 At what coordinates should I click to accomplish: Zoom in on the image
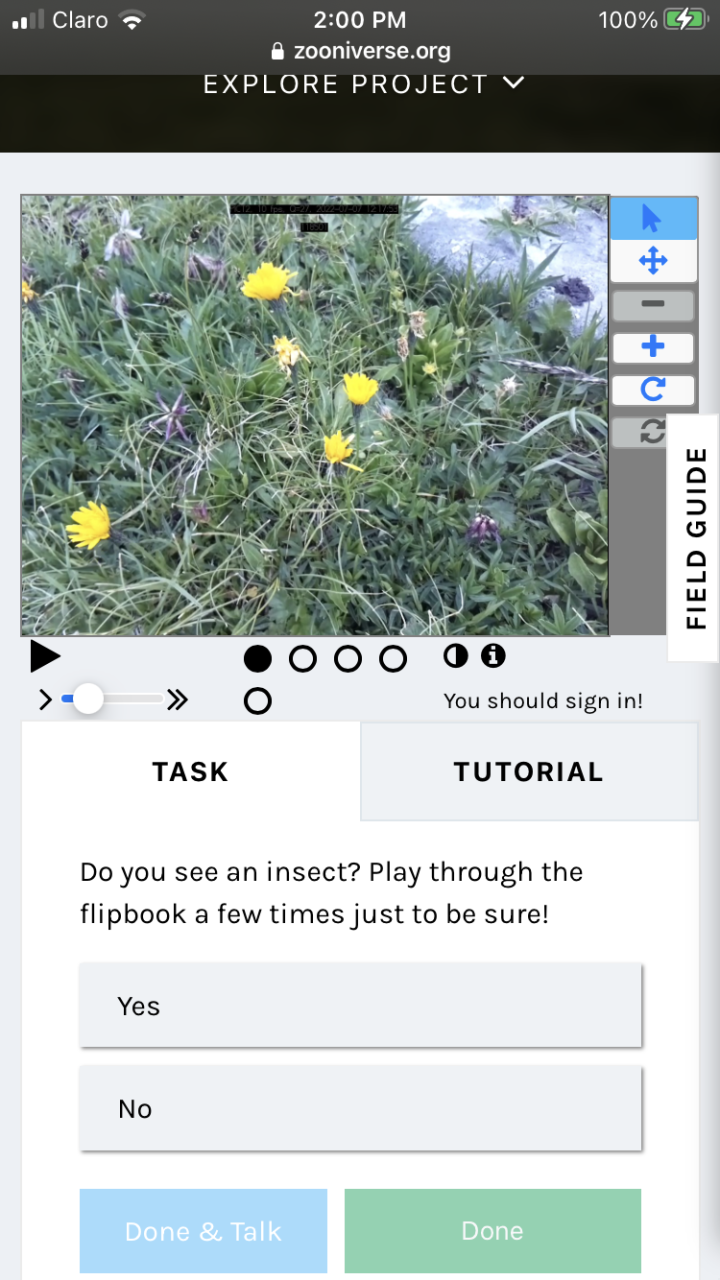point(653,347)
